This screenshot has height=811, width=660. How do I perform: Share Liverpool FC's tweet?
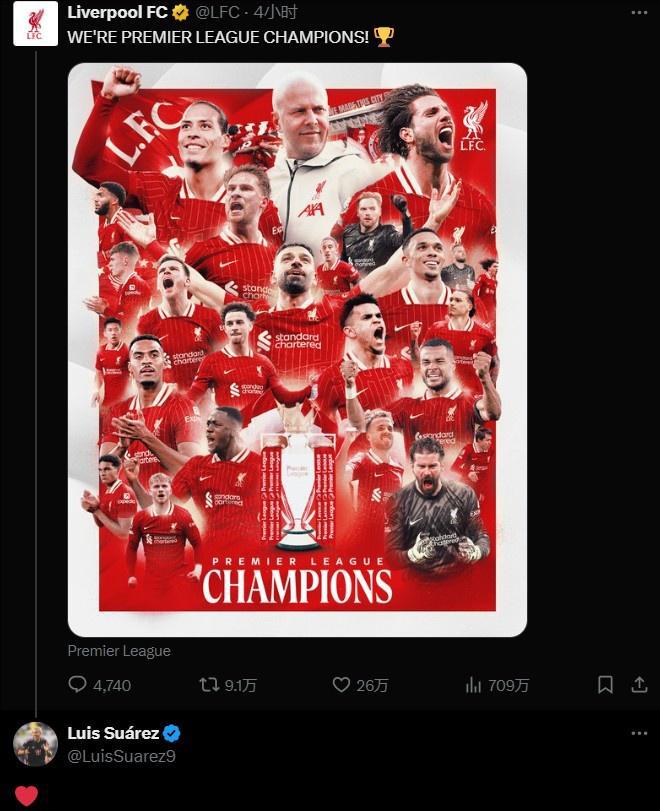click(x=639, y=685)
